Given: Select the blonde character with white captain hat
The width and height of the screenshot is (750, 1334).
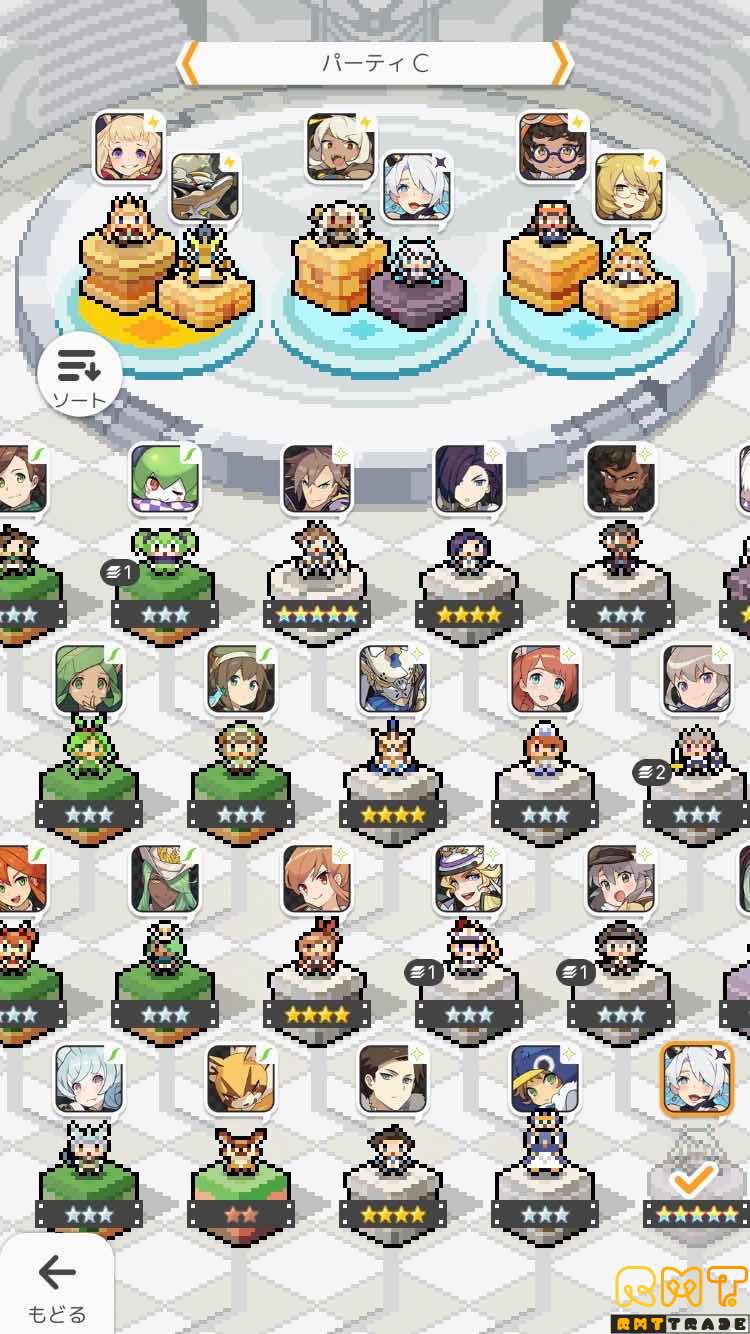Looking at the screenshot, I should [469, 879].
